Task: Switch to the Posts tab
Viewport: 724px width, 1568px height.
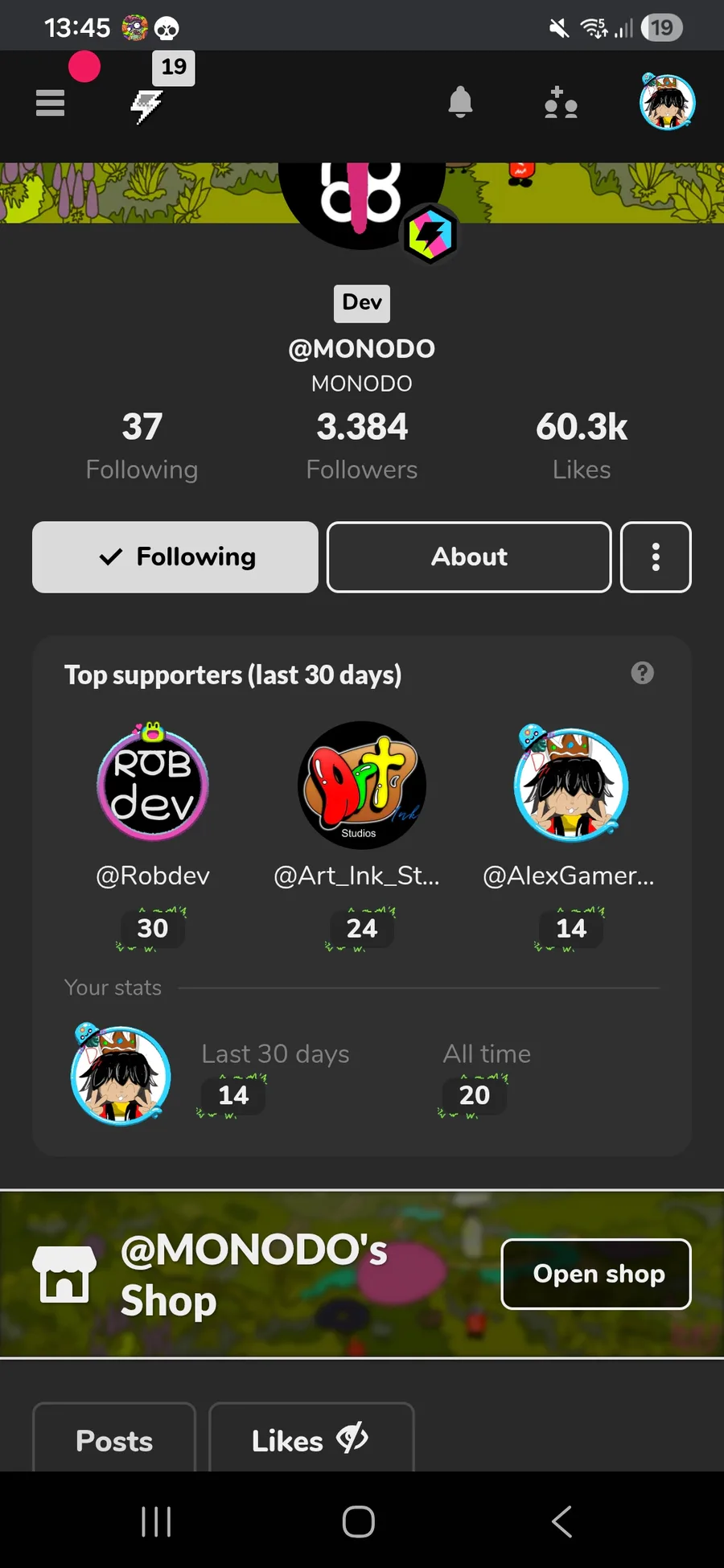Action: point(114,1440)
